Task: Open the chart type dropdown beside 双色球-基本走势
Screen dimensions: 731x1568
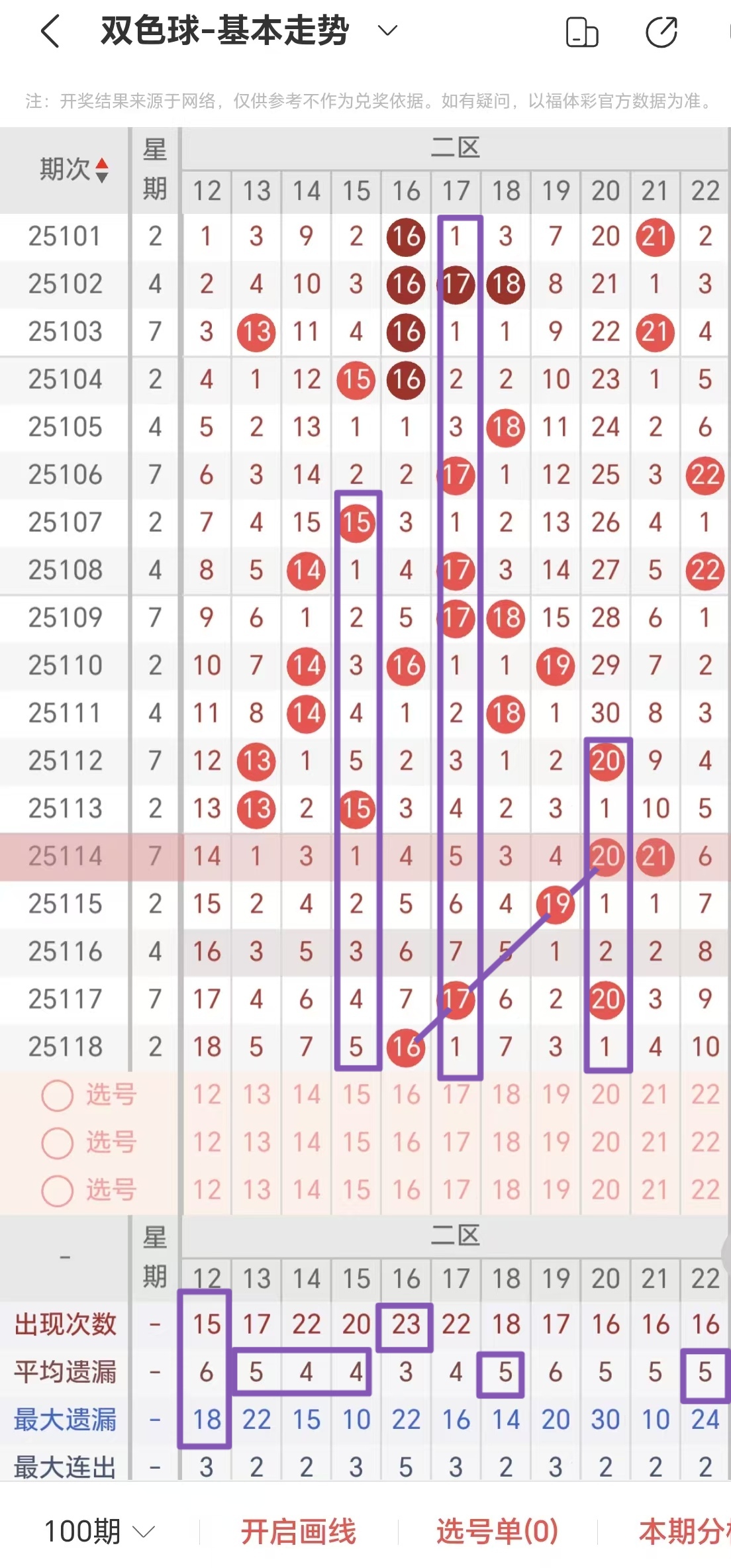Action: [387, 30]
